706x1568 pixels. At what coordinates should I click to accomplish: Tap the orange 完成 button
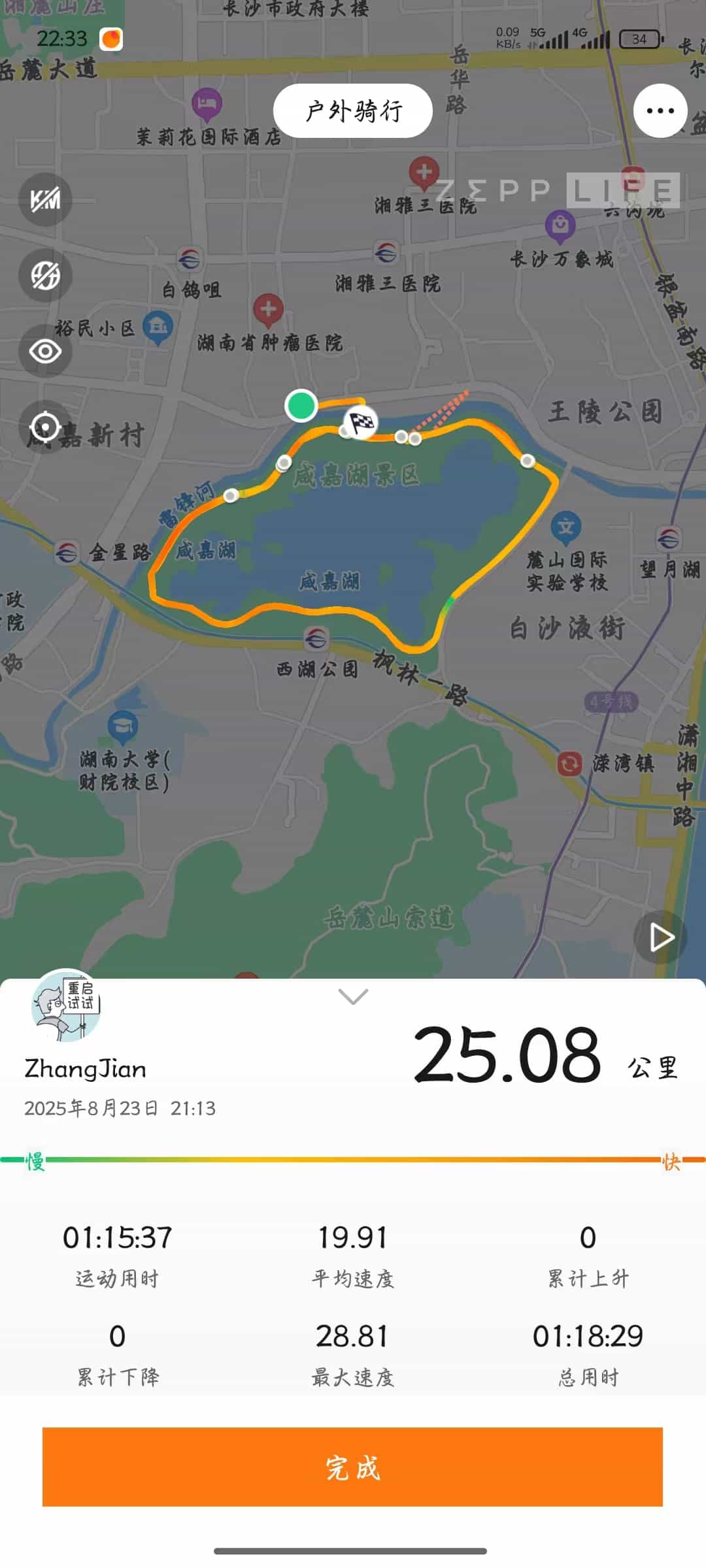352,1467
